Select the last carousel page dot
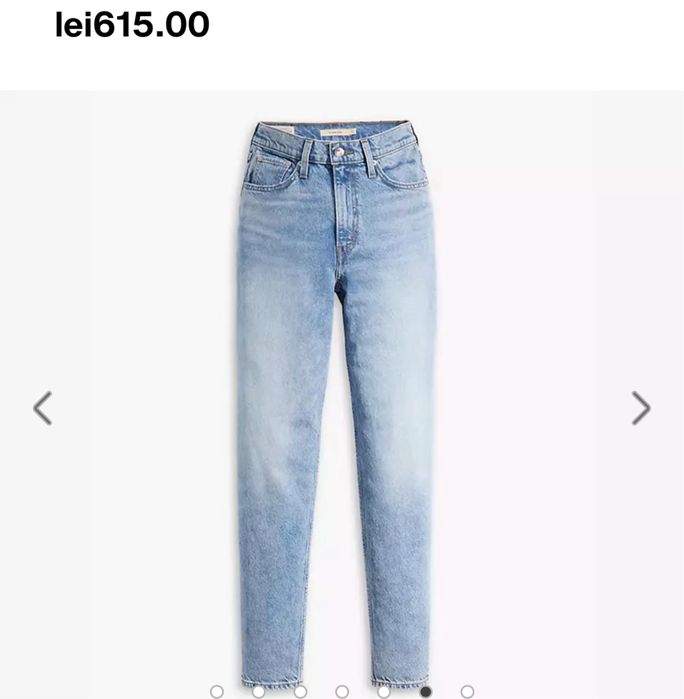The width and height of the screenshot is (684, 699). [467, 691]
